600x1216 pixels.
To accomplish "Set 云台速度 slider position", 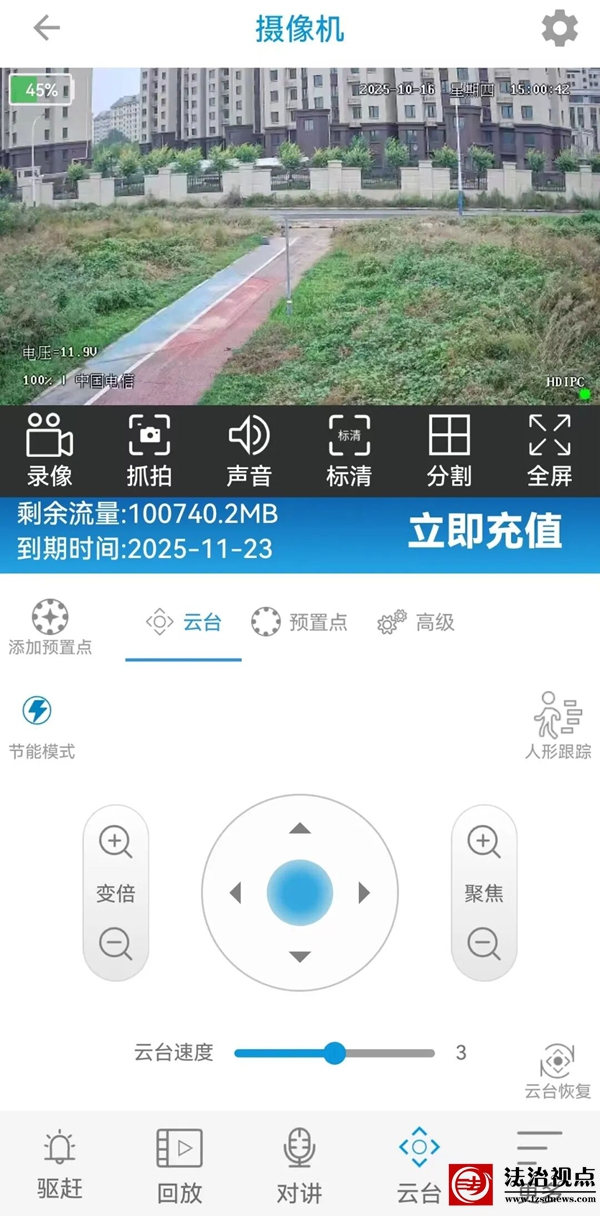I will tap(335, 1053).
